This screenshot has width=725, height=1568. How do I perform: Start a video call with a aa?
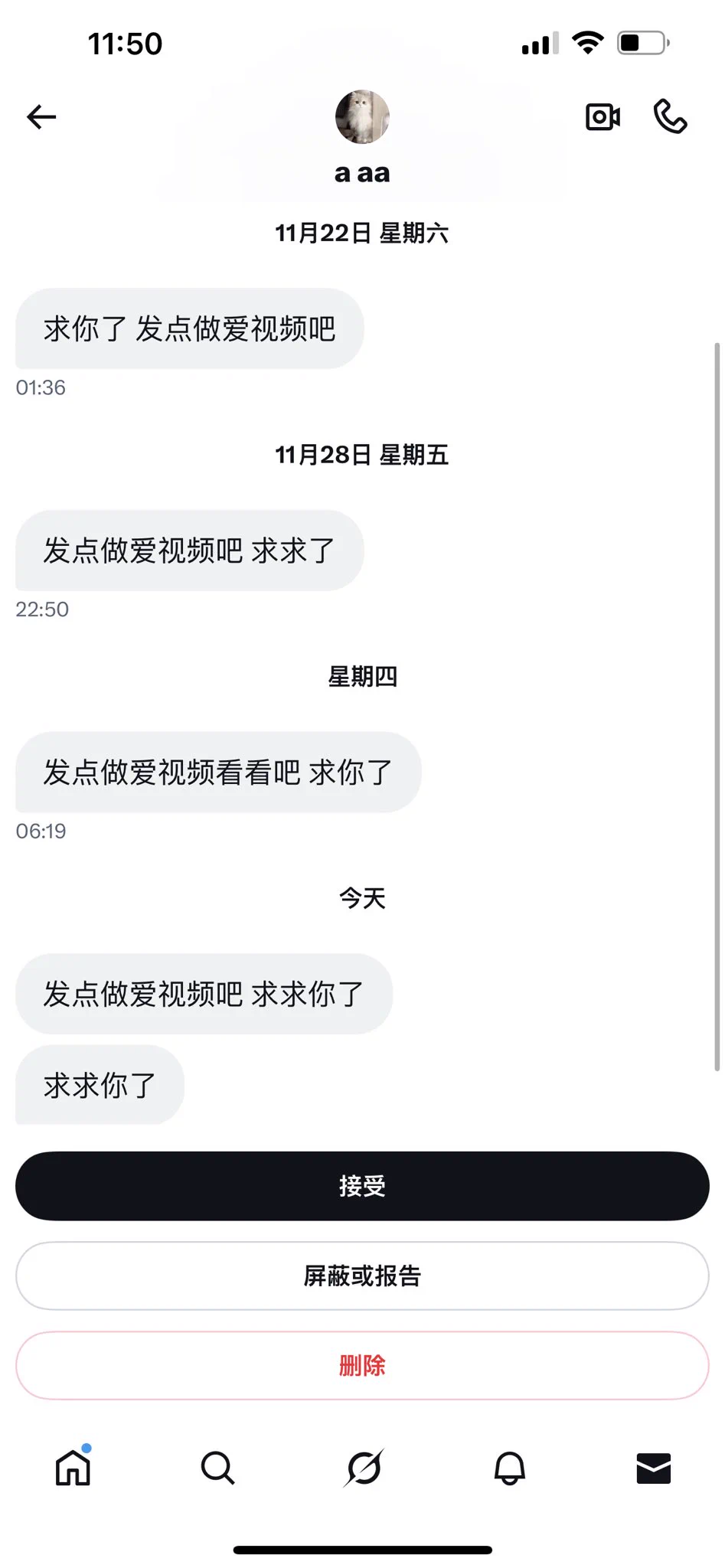[x=602, y=116]
